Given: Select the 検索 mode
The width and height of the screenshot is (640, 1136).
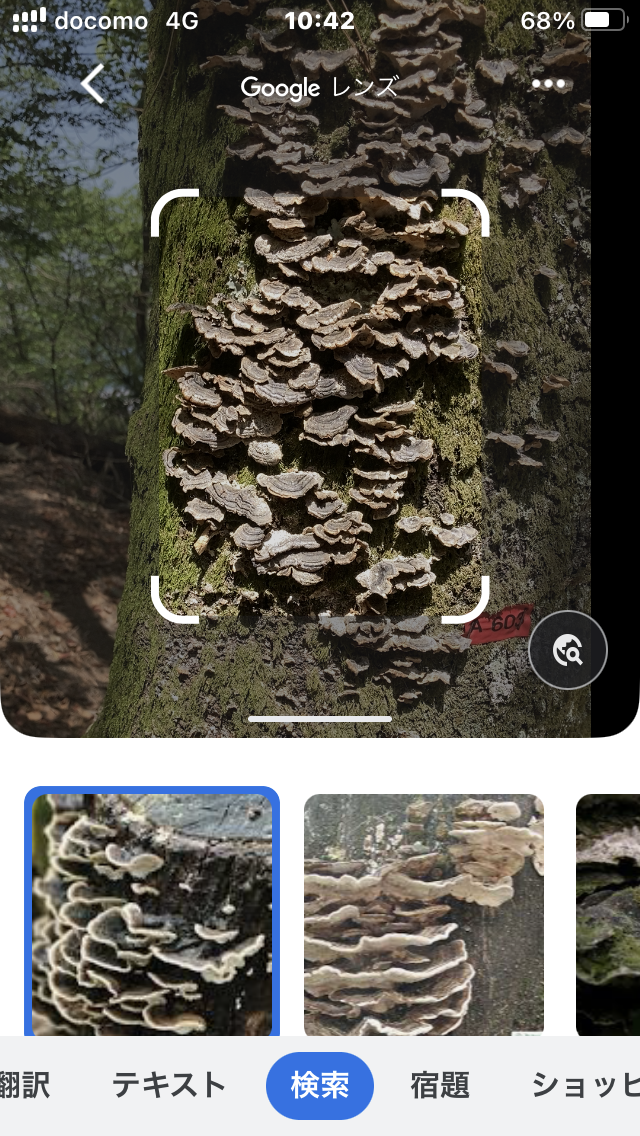Looking at the screenshot, I should (319, 1085).
